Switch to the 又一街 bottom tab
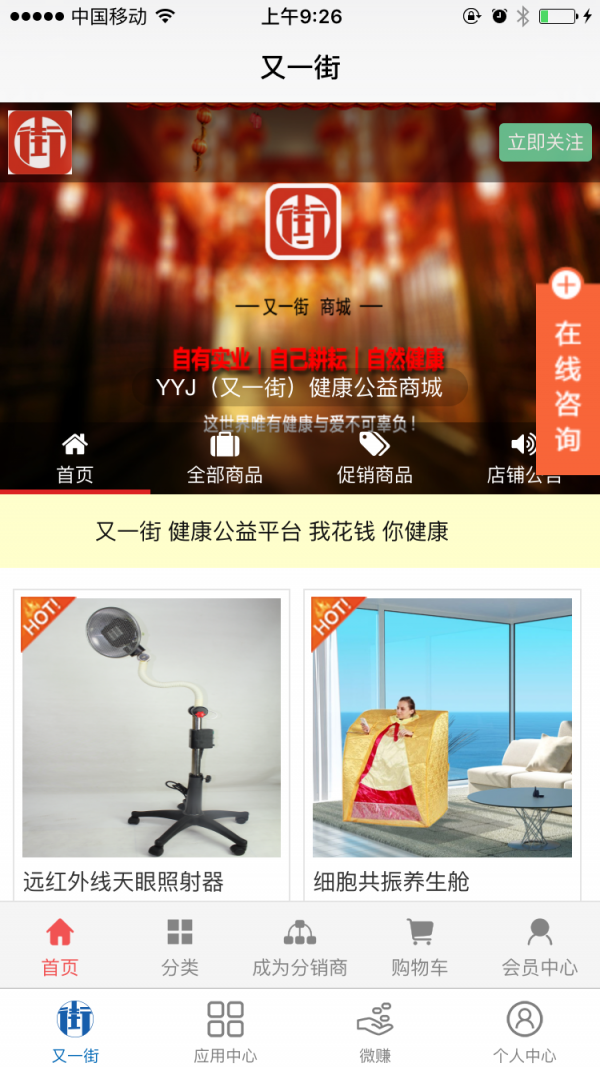Viewport: 600px width, 1067px height. (x=75, y=1030)
